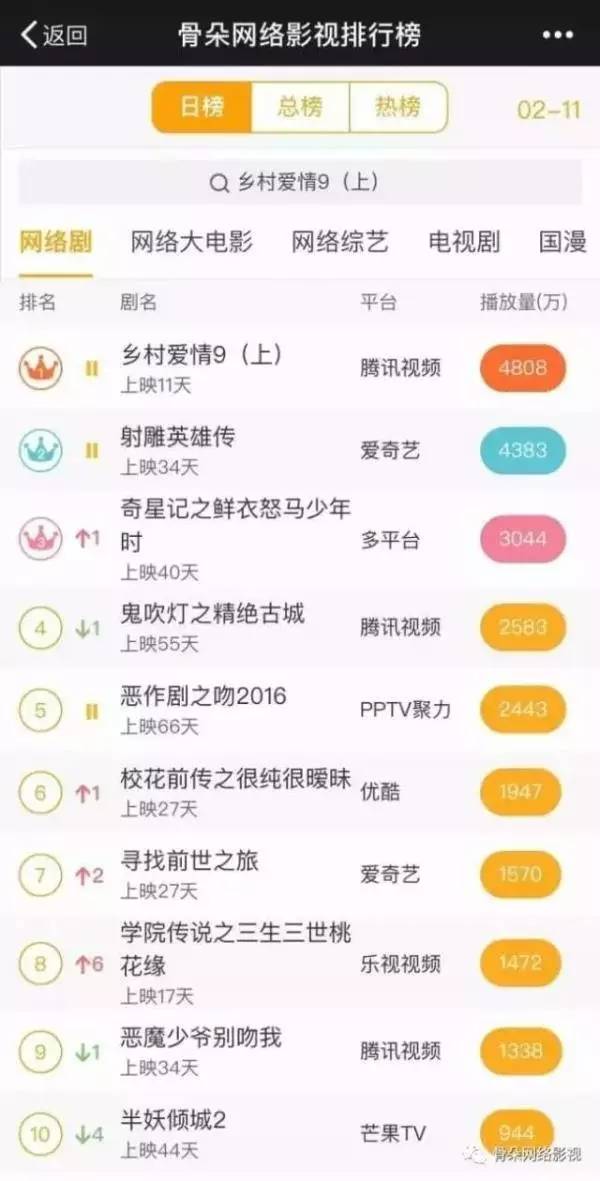Switch to the 网络大电影 tab
This screenshot has height=1181, width=600.
(192, 241)
